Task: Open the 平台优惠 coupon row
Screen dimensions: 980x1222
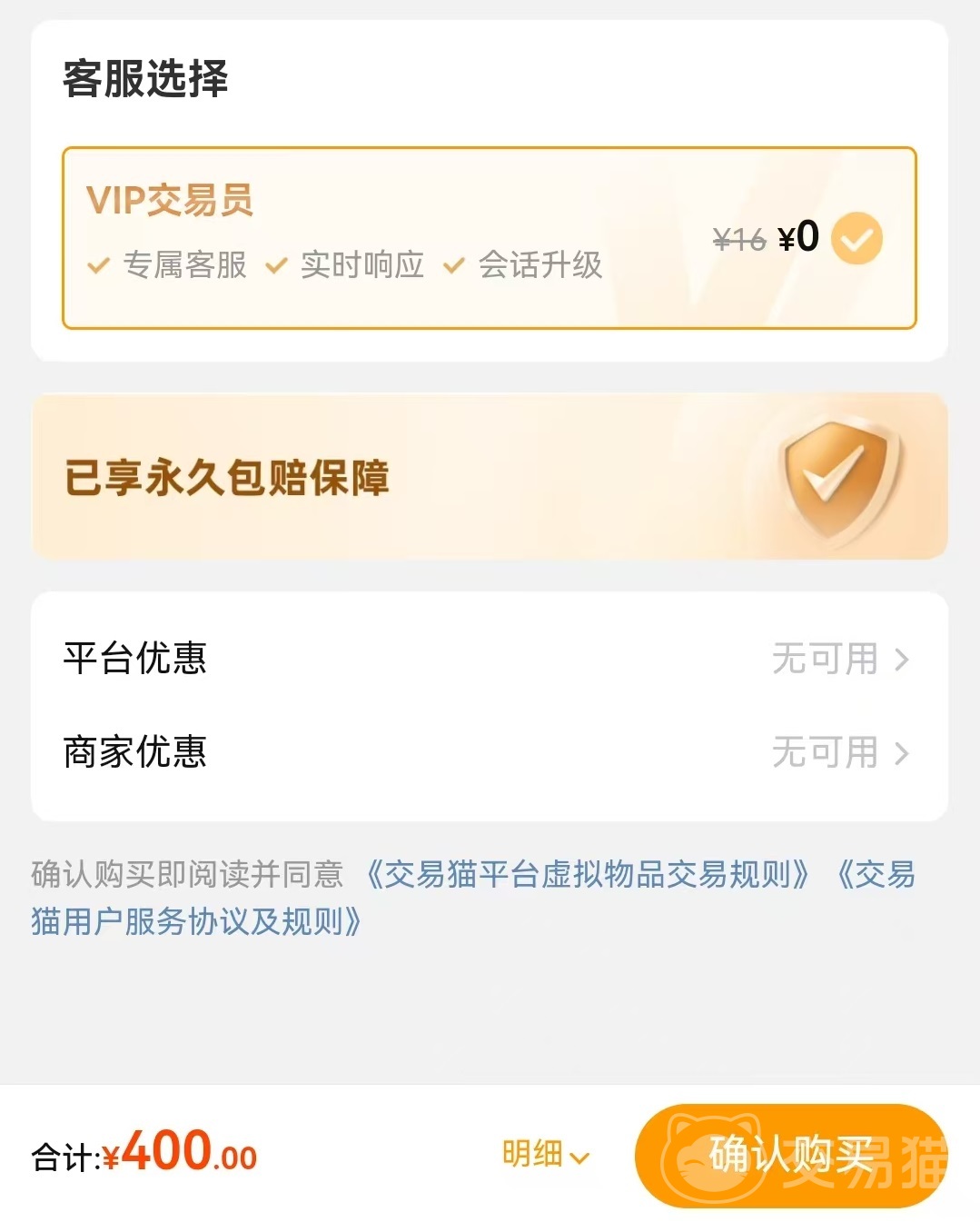Action: (x=489, y=659)
